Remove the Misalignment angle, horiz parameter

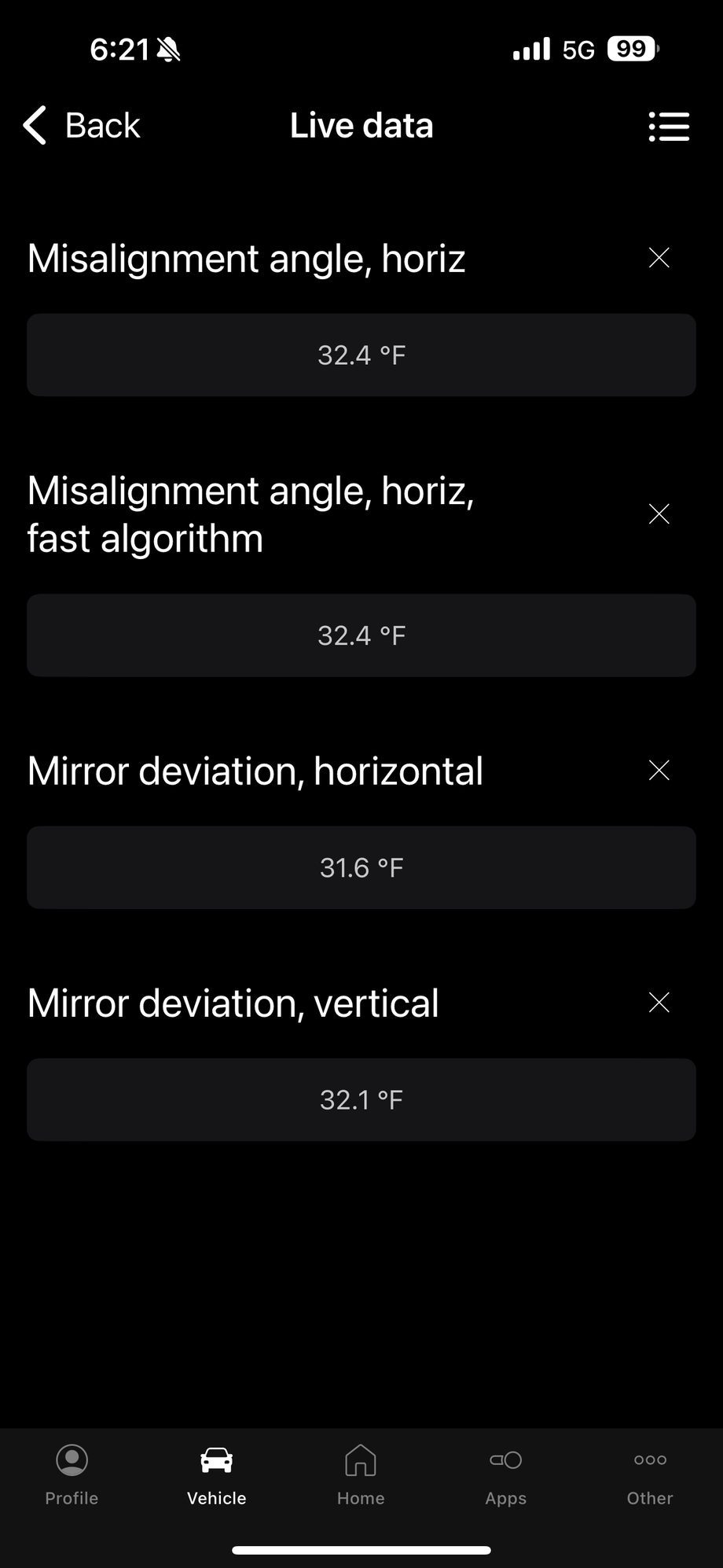tap(659, 258)
